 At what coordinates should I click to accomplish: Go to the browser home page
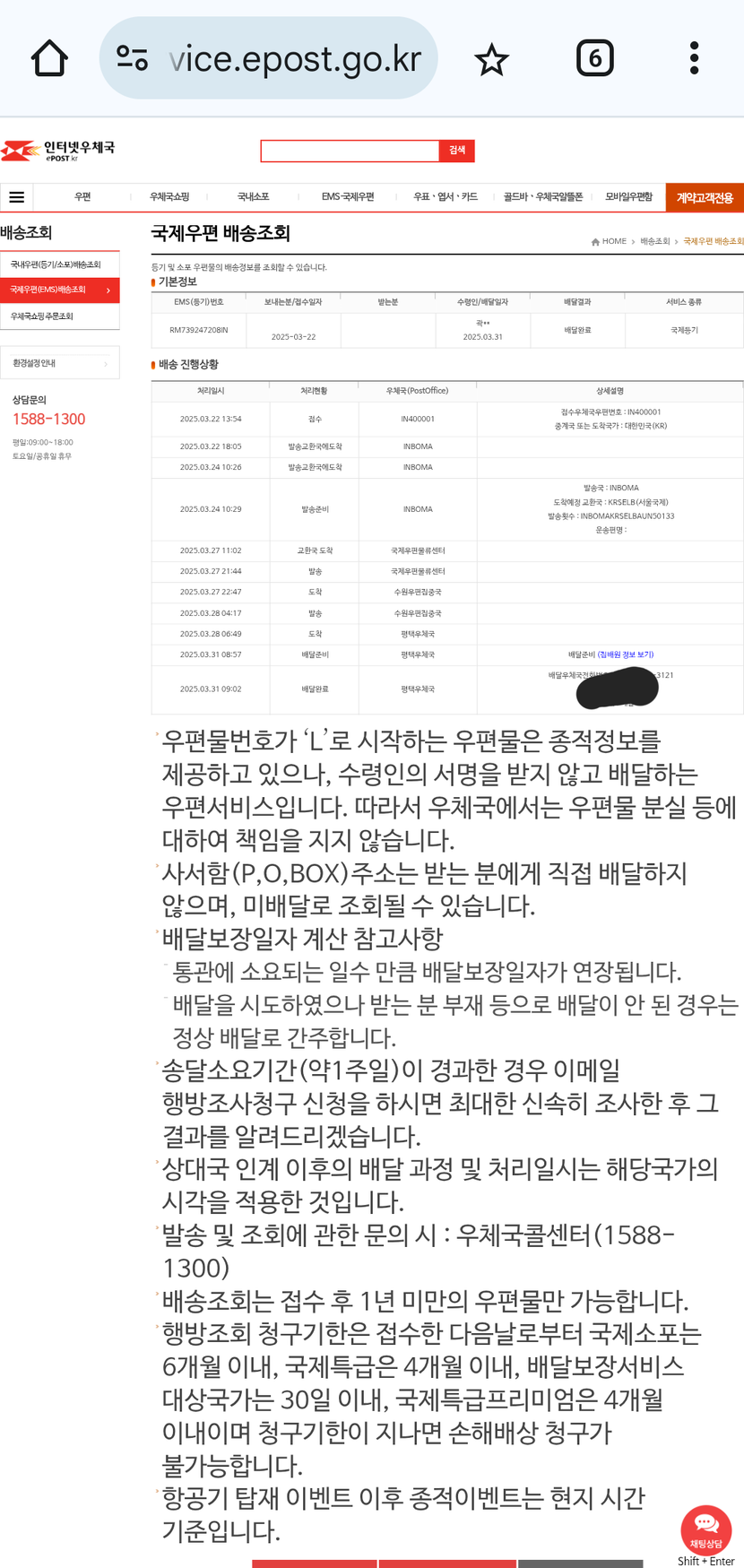tap(49, 59)
